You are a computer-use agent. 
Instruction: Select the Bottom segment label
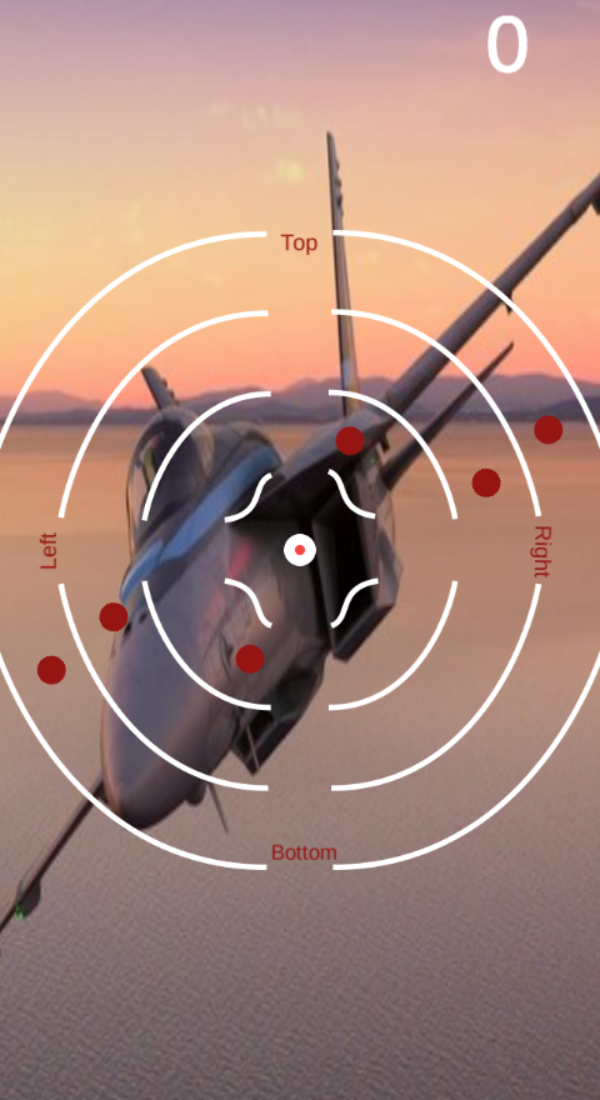pyautogui.click(x=304, y=853)
